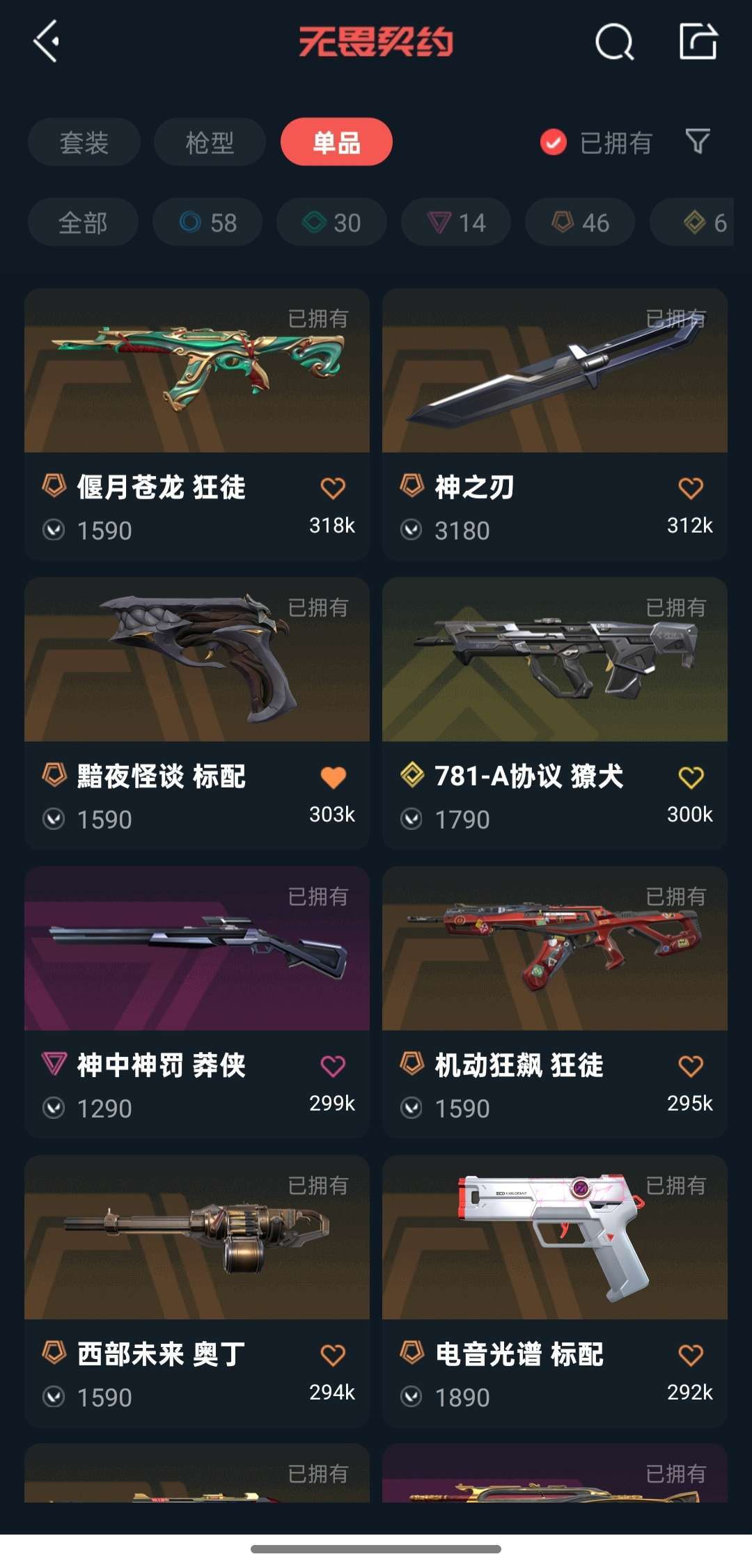752x1568 pixels.
Task: Open the funnel filter icon
Action: tap(698, 141)
